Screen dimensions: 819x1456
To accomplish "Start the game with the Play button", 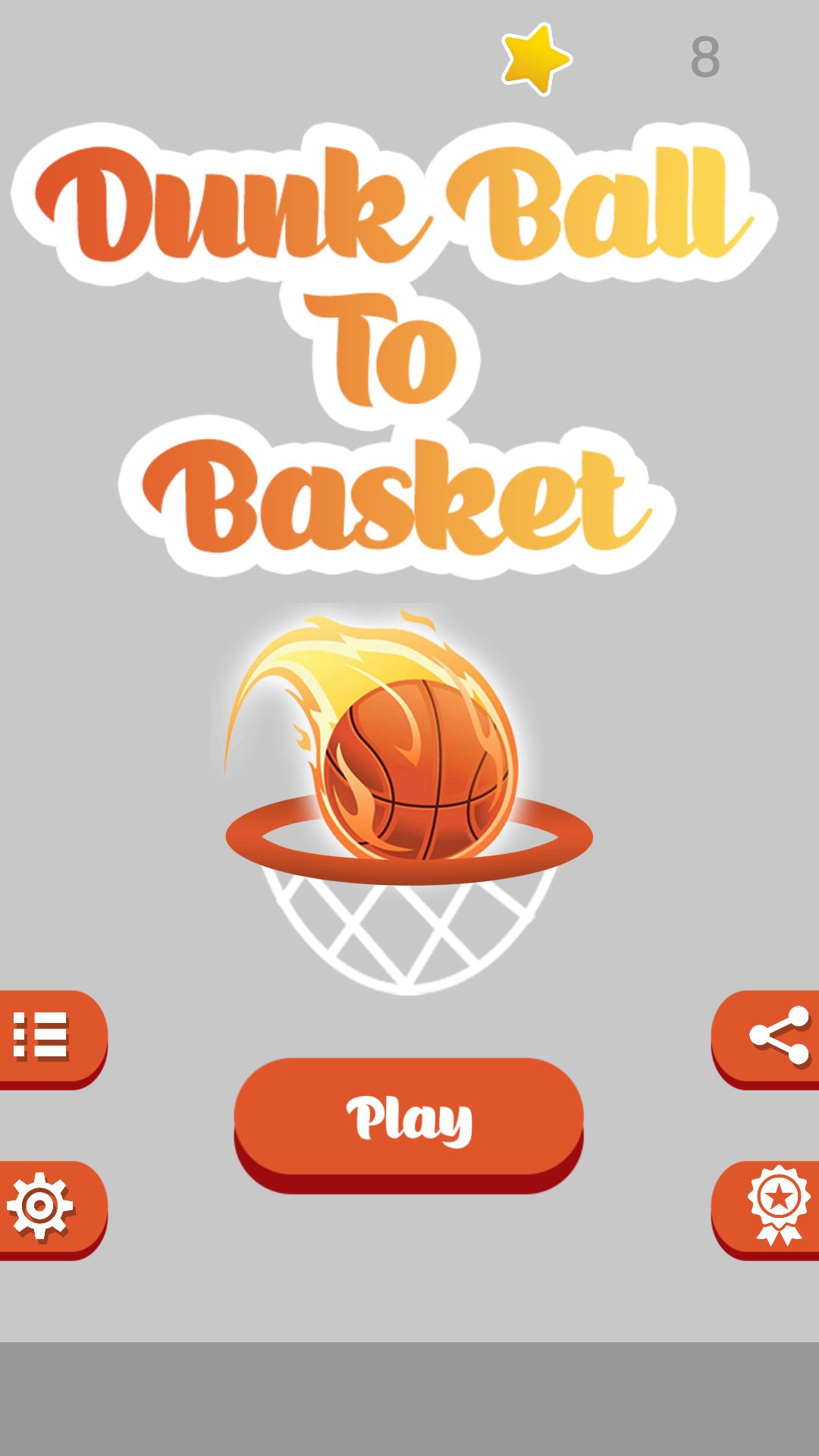I will 409,1118.
